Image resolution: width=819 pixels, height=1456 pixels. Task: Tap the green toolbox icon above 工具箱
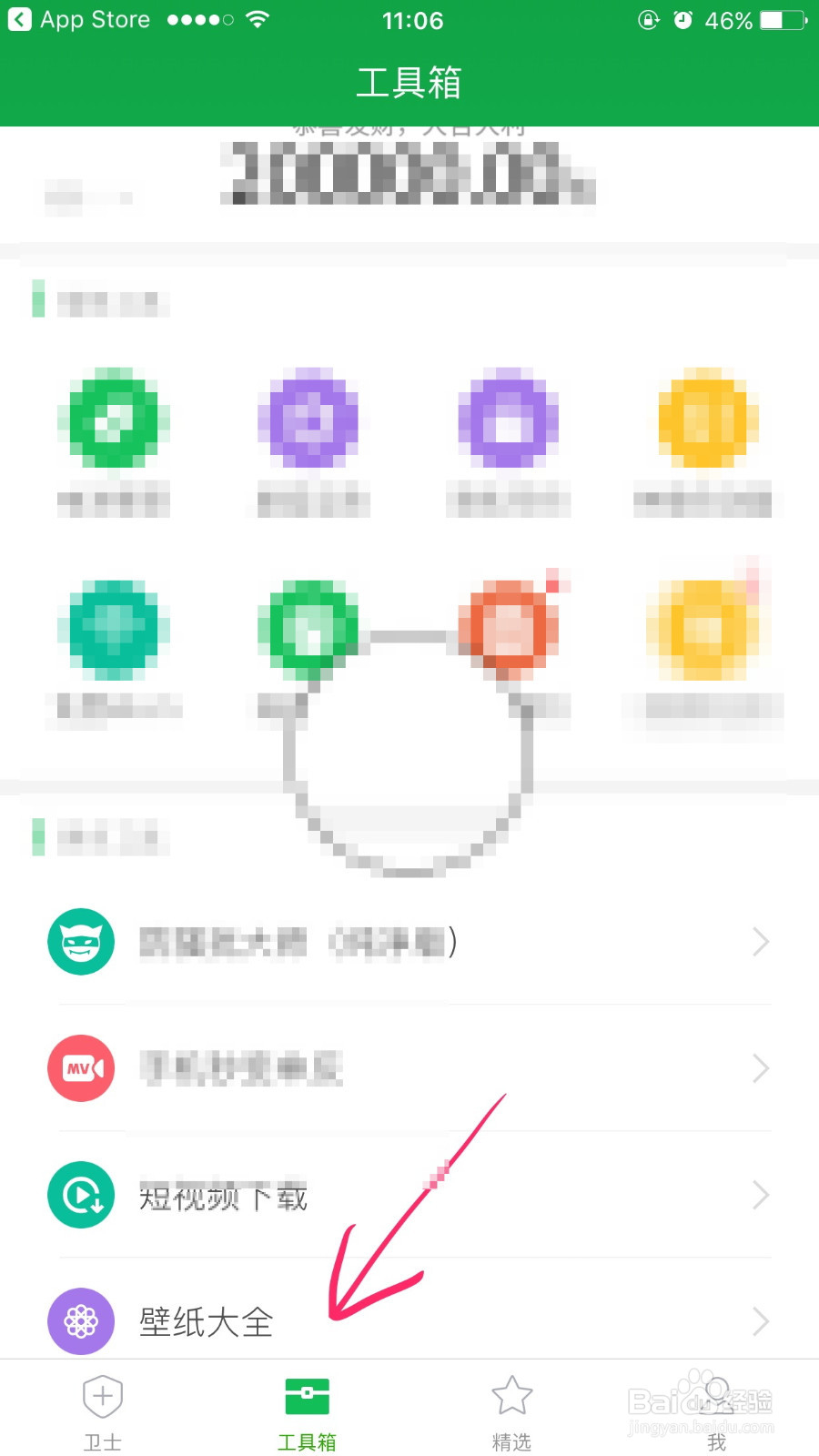click(x=307, y=1395)
